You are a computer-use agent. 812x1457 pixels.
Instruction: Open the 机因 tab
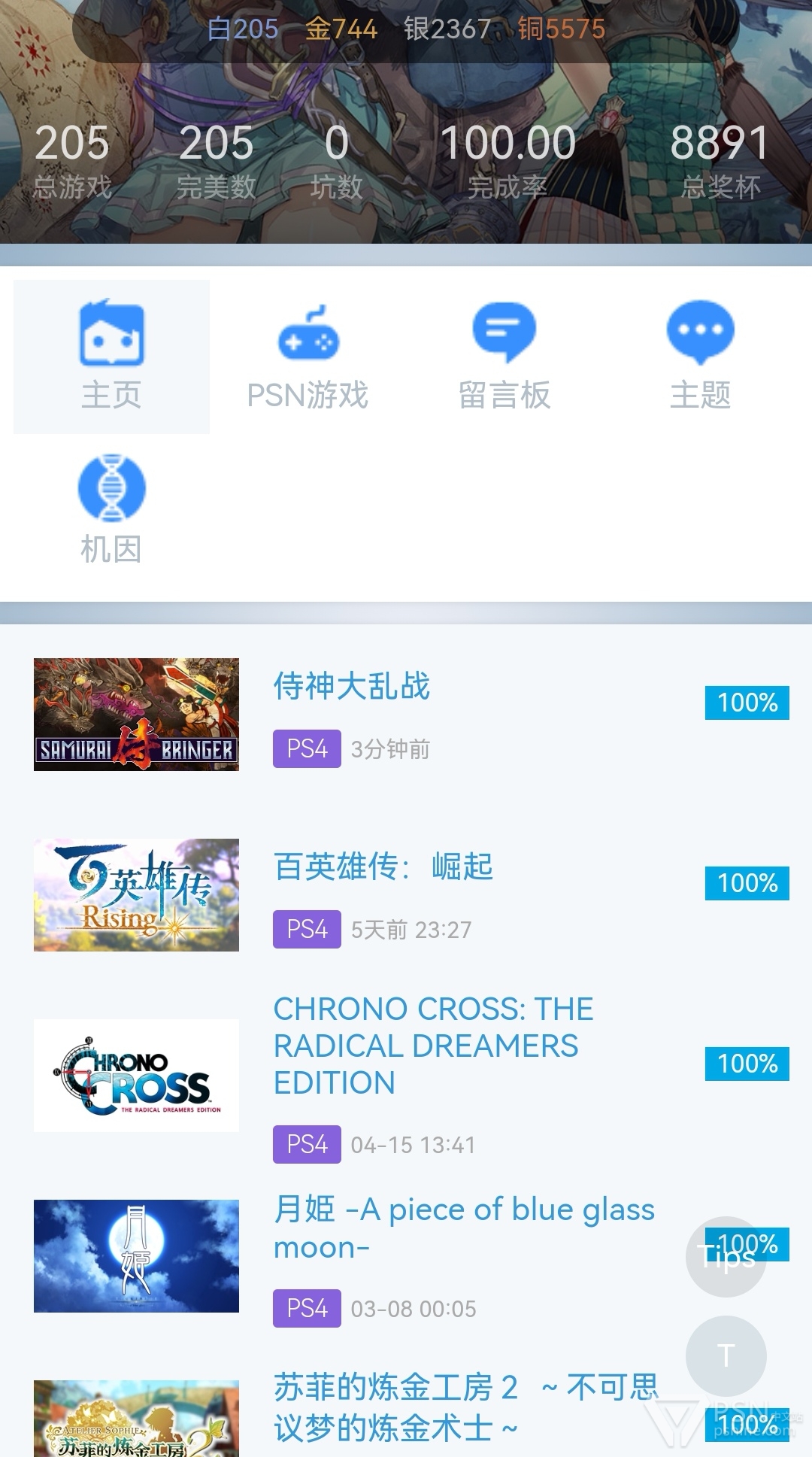pyautogui.click(x=111, y=510)
